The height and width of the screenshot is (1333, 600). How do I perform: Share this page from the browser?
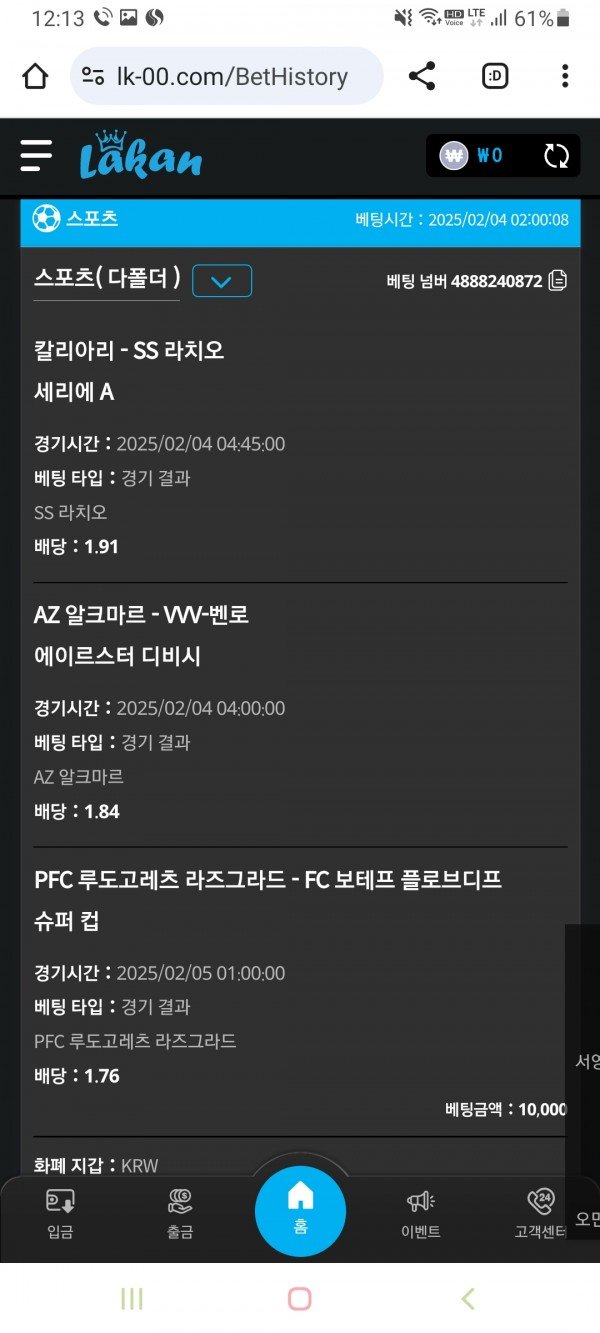tap(422, 76)
